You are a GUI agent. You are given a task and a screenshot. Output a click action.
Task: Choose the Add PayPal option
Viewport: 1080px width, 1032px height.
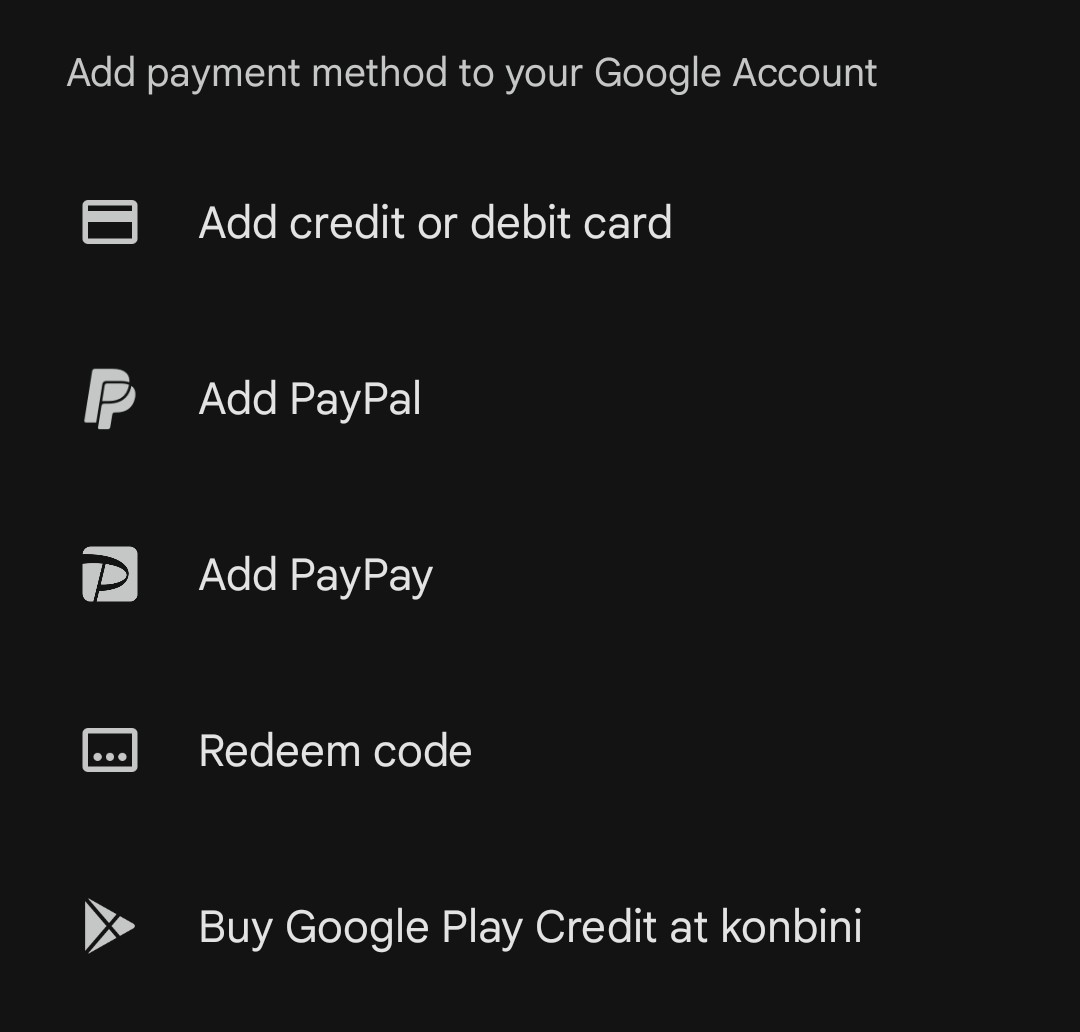click(540, 398)
